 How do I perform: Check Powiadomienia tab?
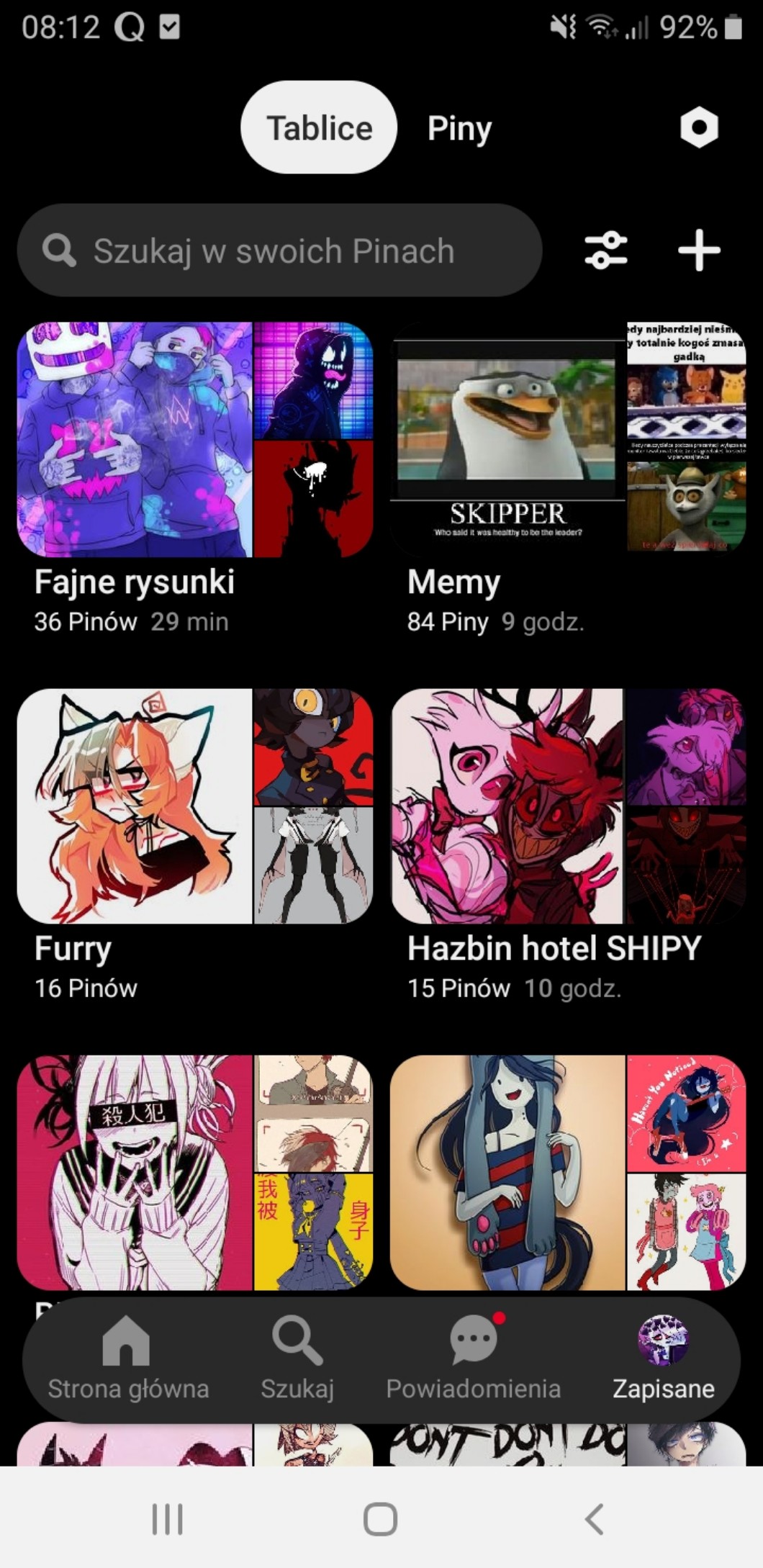point(473,1358)
